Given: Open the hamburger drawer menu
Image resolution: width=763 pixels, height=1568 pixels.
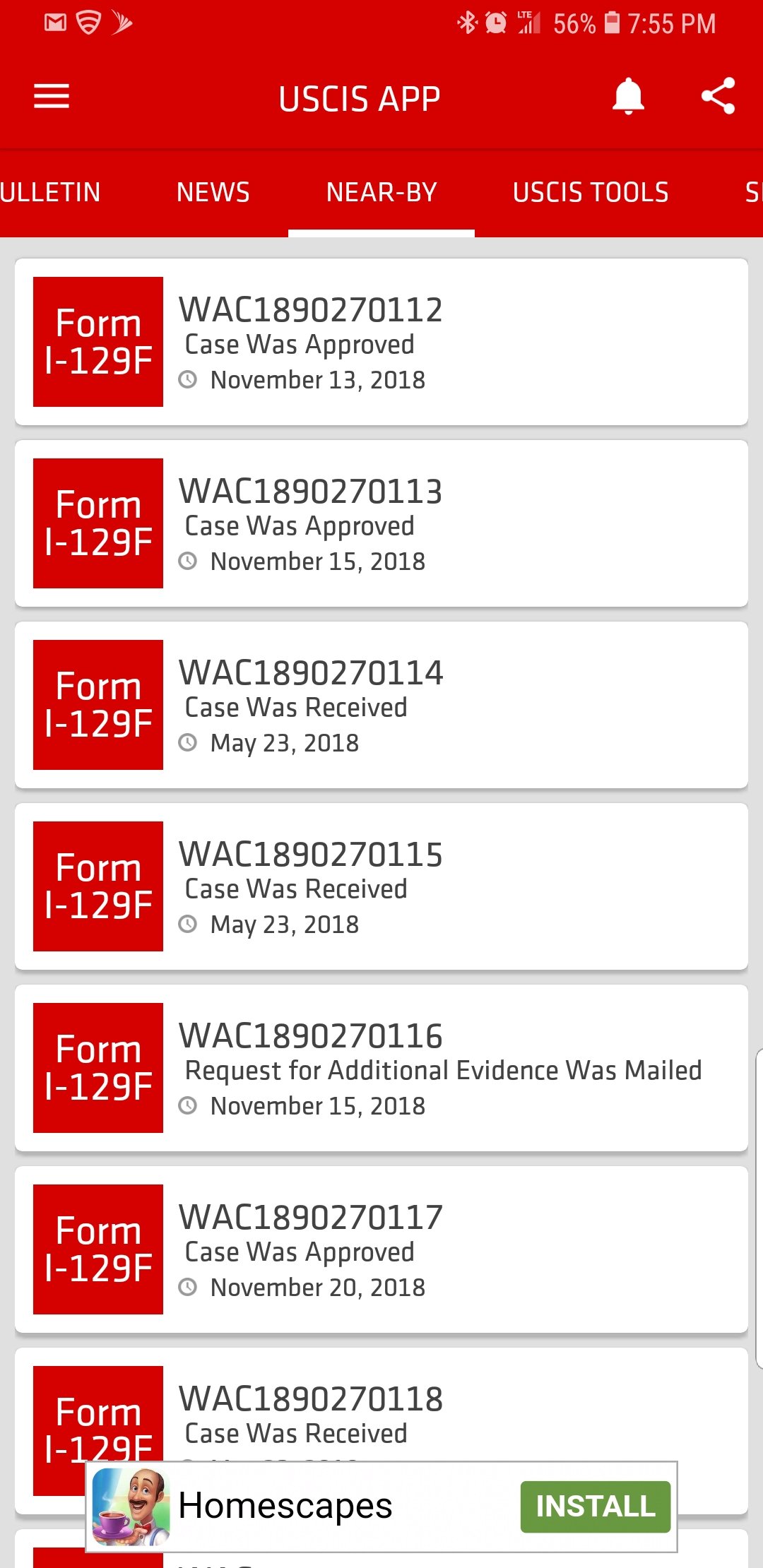Looking at the screenshot, I should pos(52,97).
